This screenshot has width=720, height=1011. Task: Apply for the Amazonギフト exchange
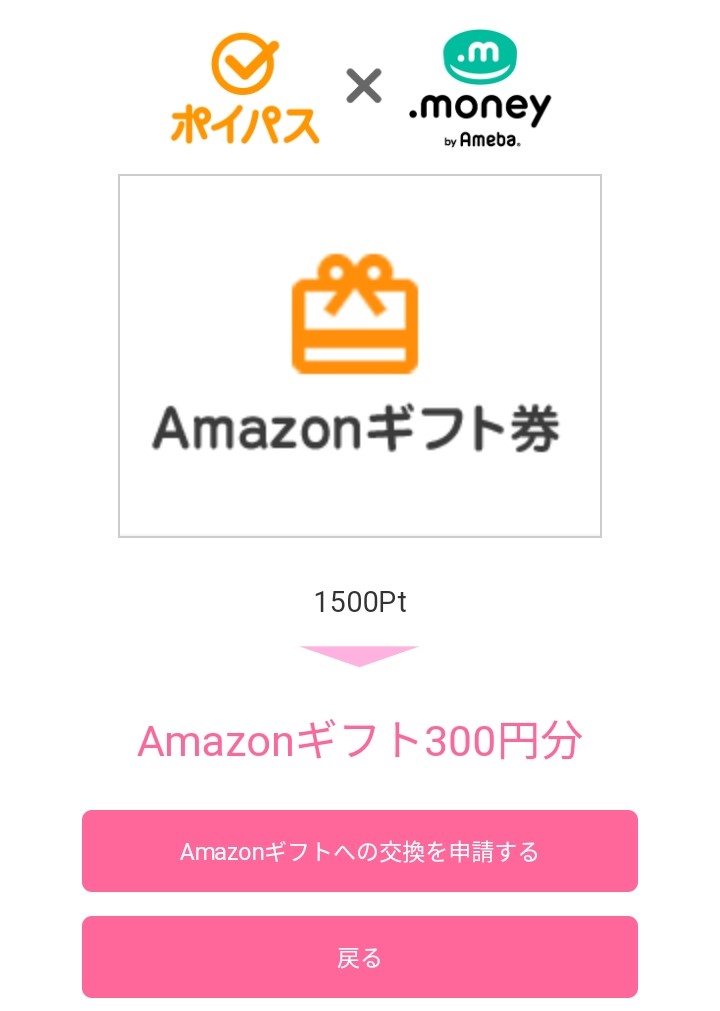(x=359, y=851)
